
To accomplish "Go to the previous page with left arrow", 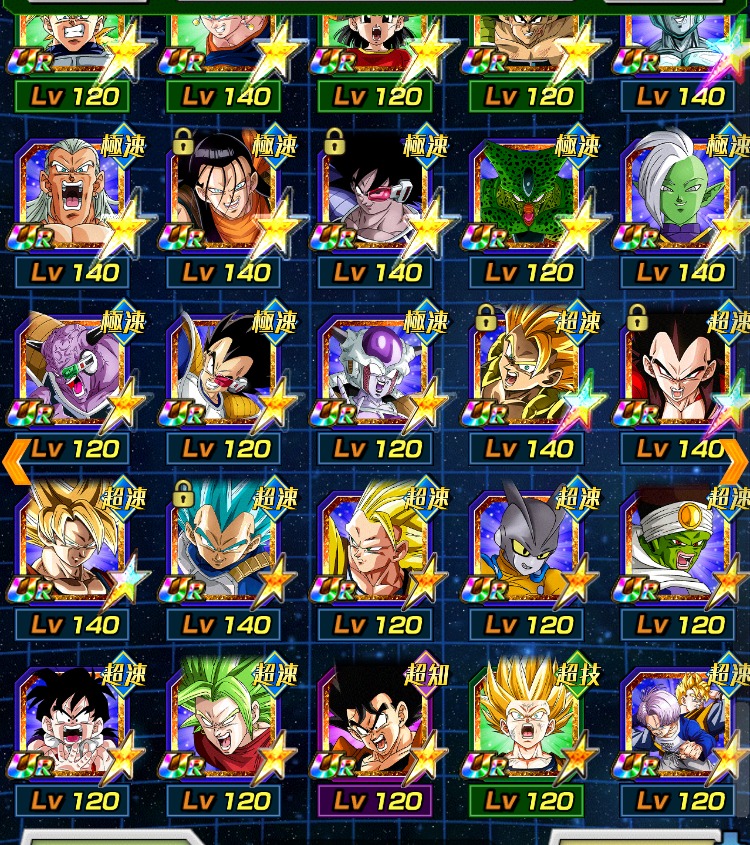I will [x=16, y=461].
